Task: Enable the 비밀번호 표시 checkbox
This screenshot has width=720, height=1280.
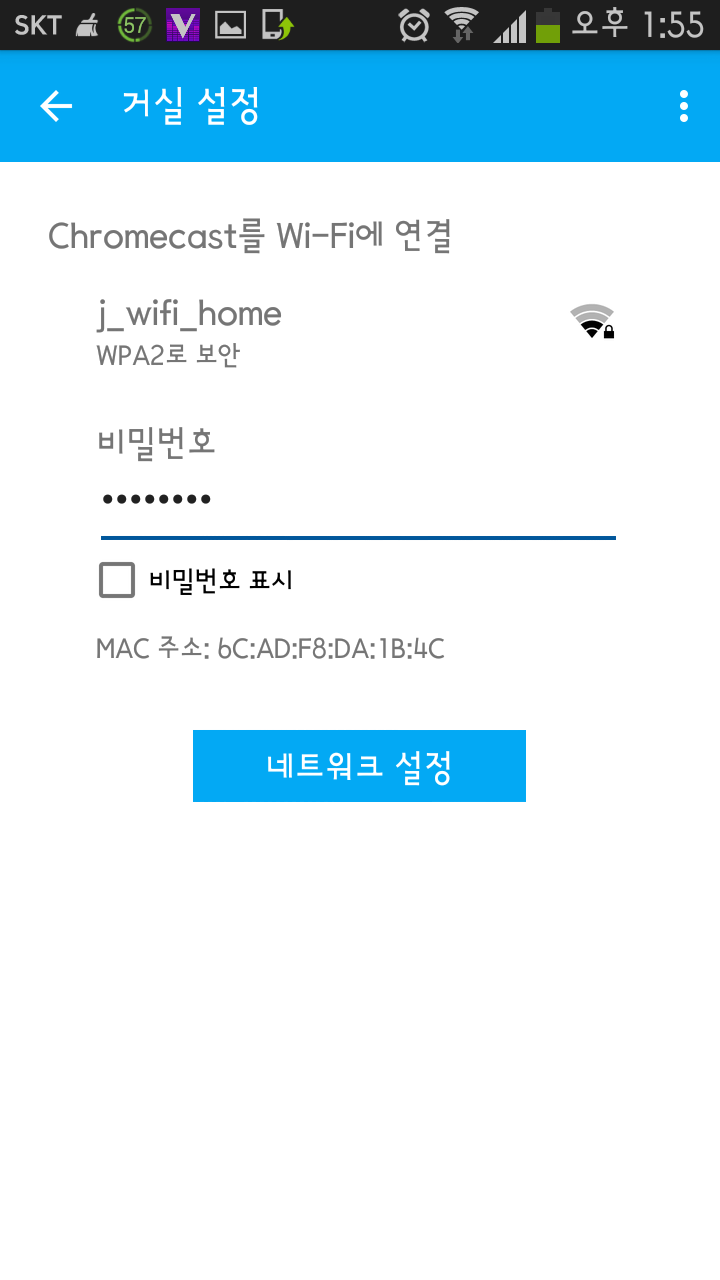Action: [x=117, y=580]
